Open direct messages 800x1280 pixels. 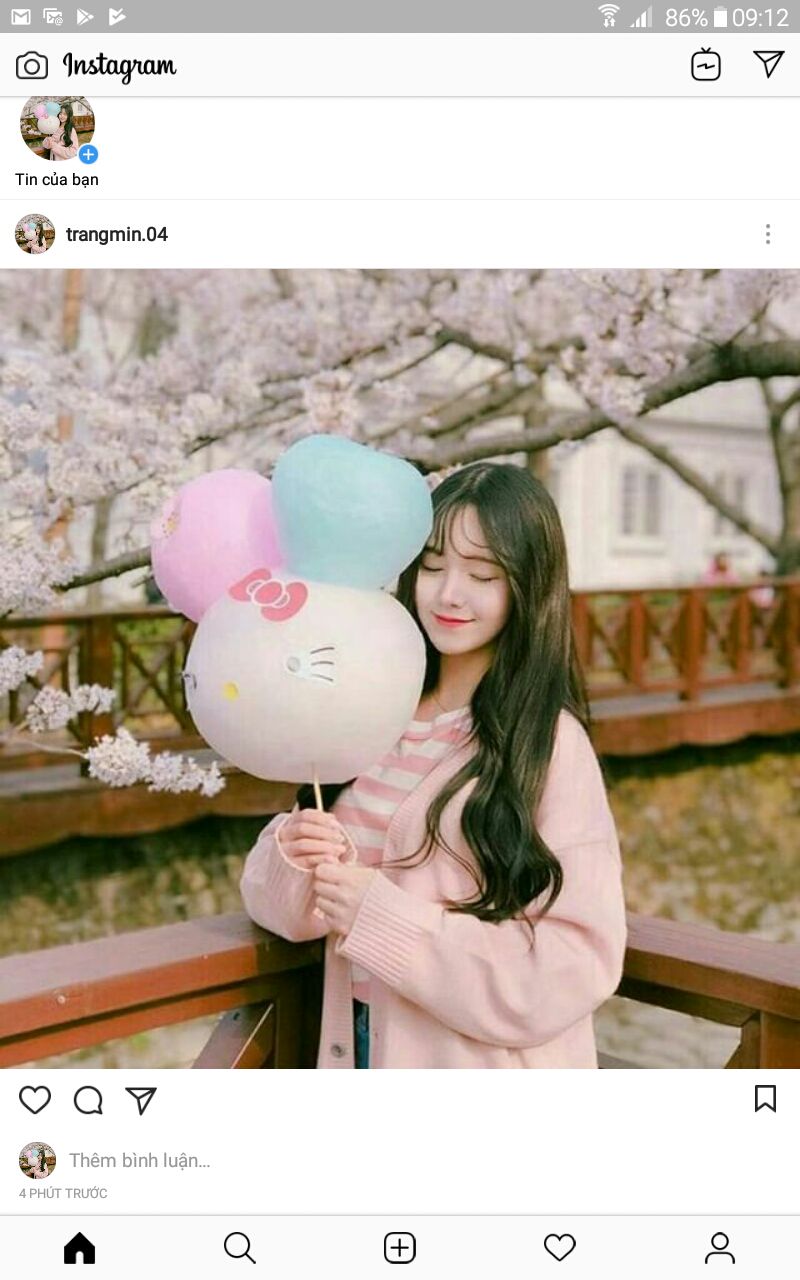tap(768, 65)
